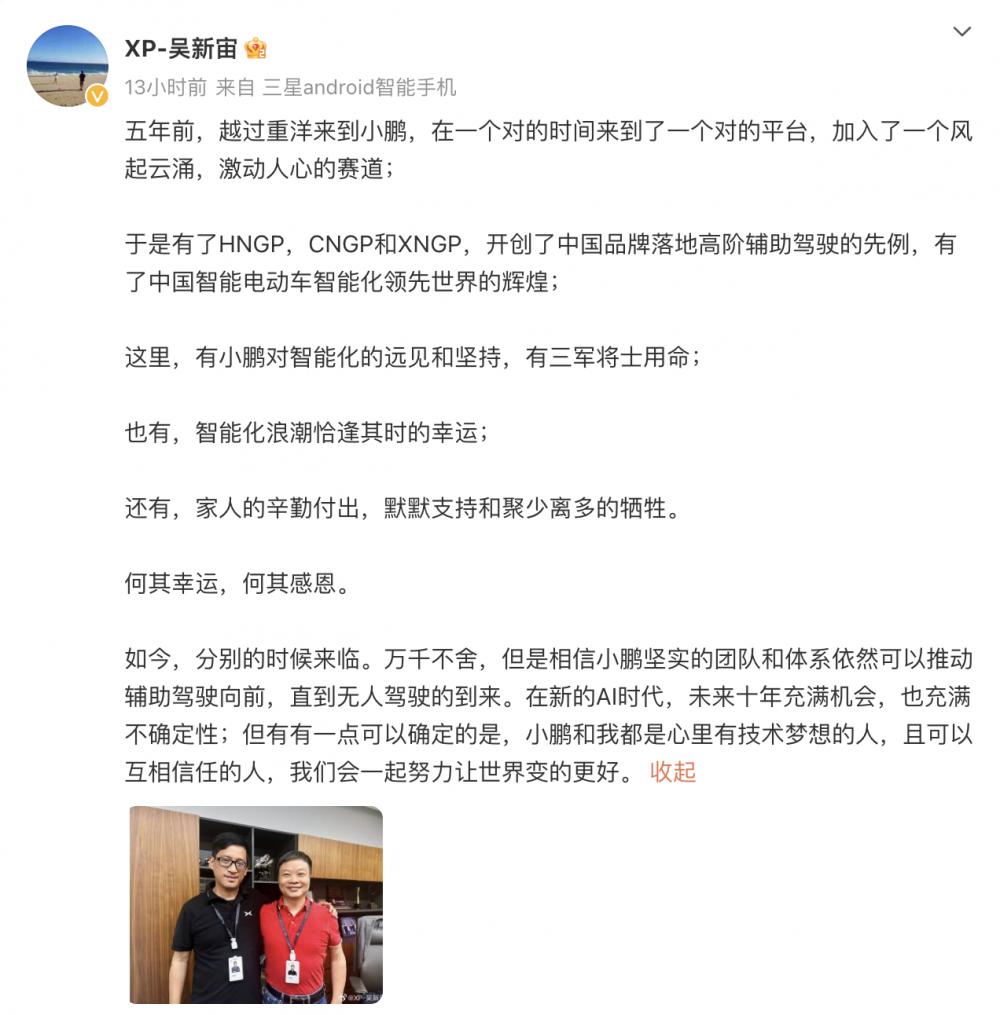
Task: Open the post options chevron menu
Action: (x=962, y=32)
